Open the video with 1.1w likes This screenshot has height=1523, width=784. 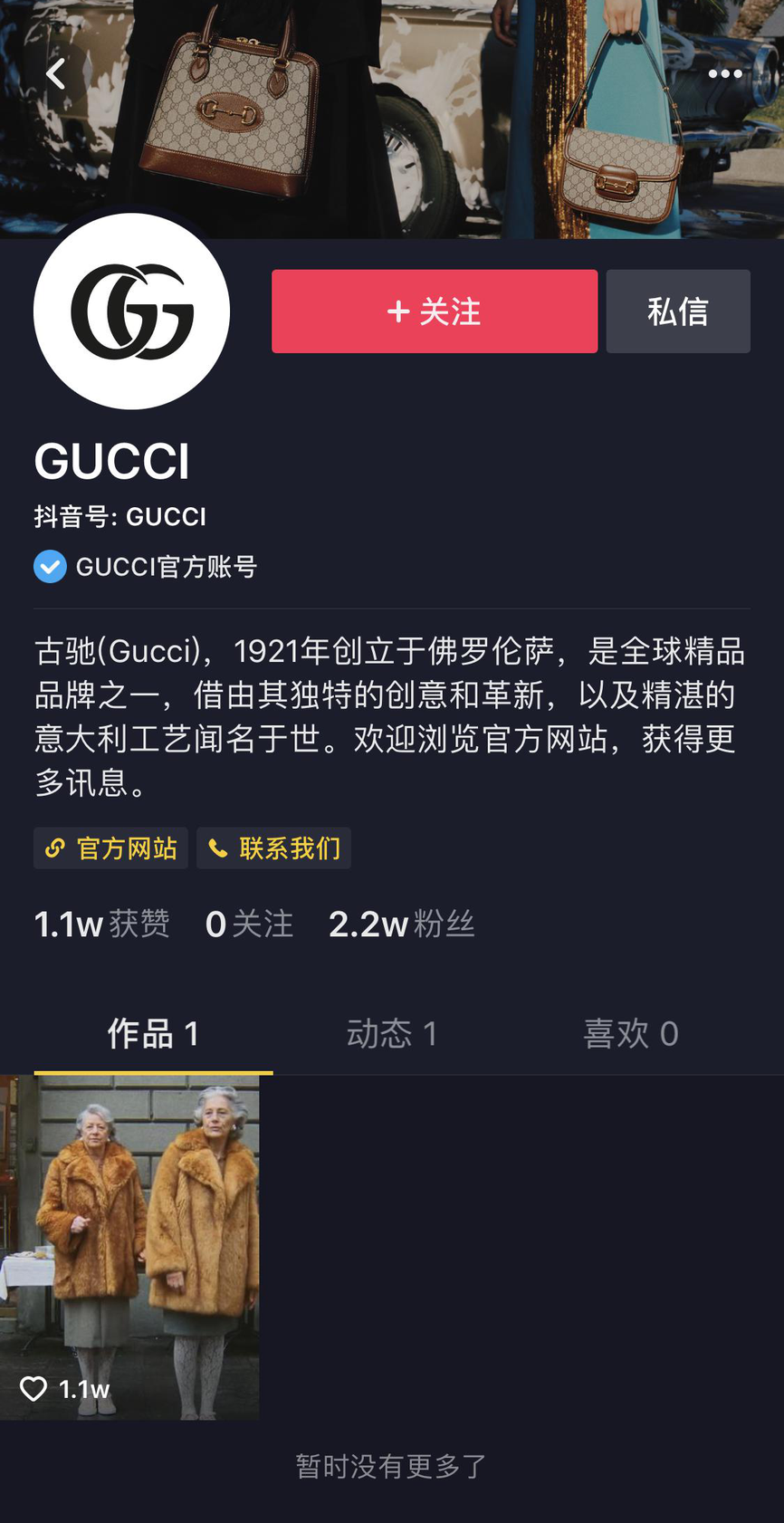pyautogui.click(x=129, y=1247)
